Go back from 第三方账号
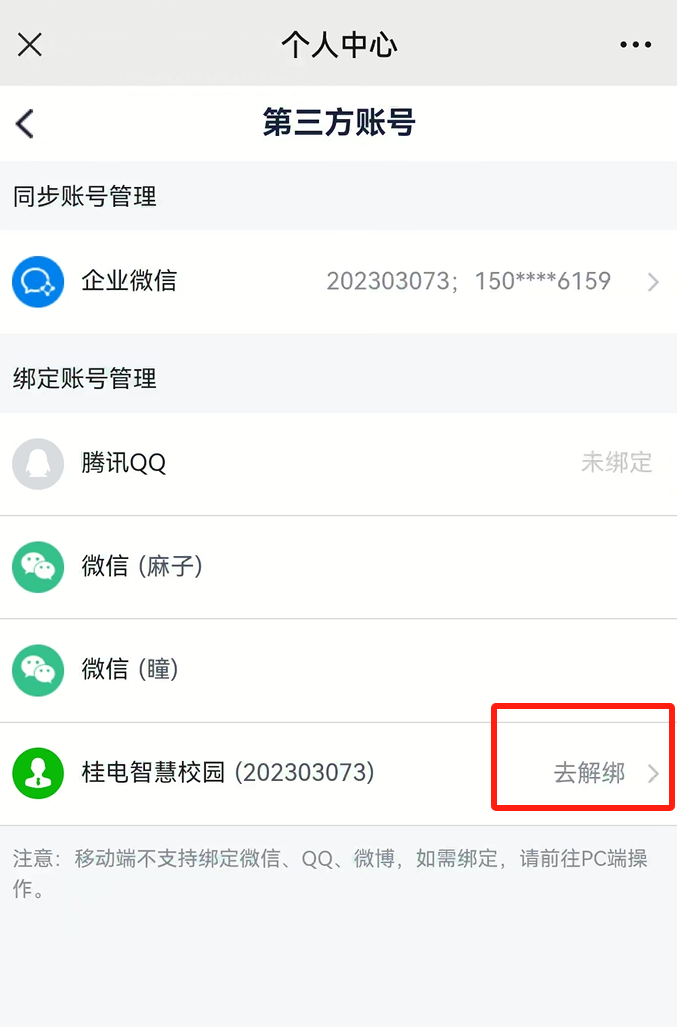The height and width of the screenshot is (1027, 677). pos(26,123)
